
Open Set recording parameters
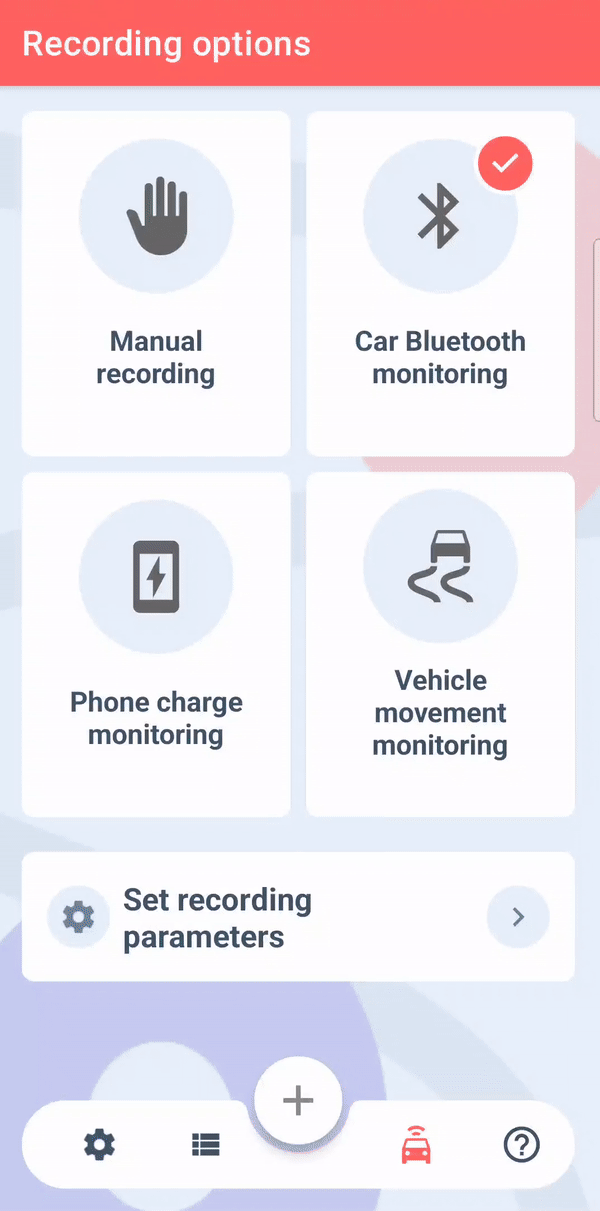coord(298,917)
